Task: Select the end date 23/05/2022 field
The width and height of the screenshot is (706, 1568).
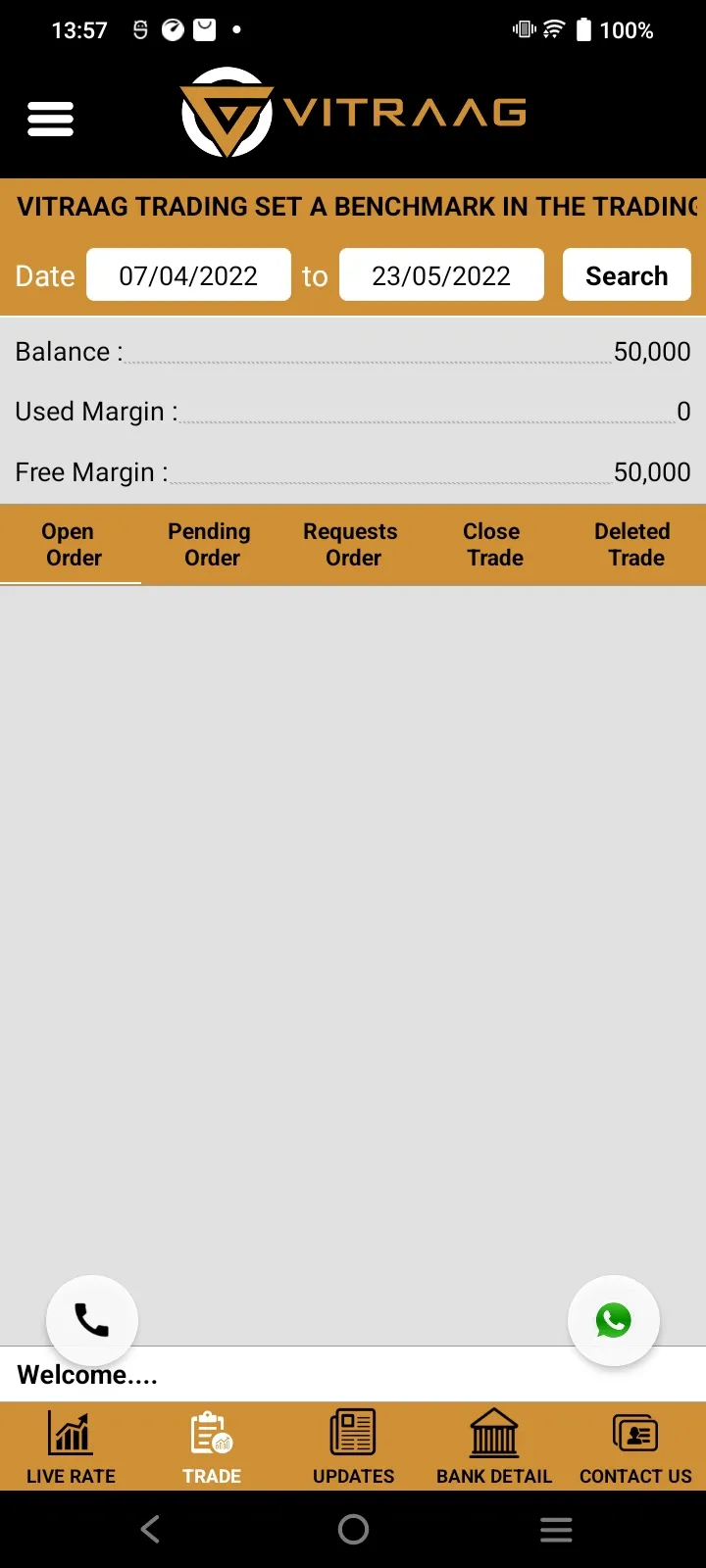Action: point(441,274)
